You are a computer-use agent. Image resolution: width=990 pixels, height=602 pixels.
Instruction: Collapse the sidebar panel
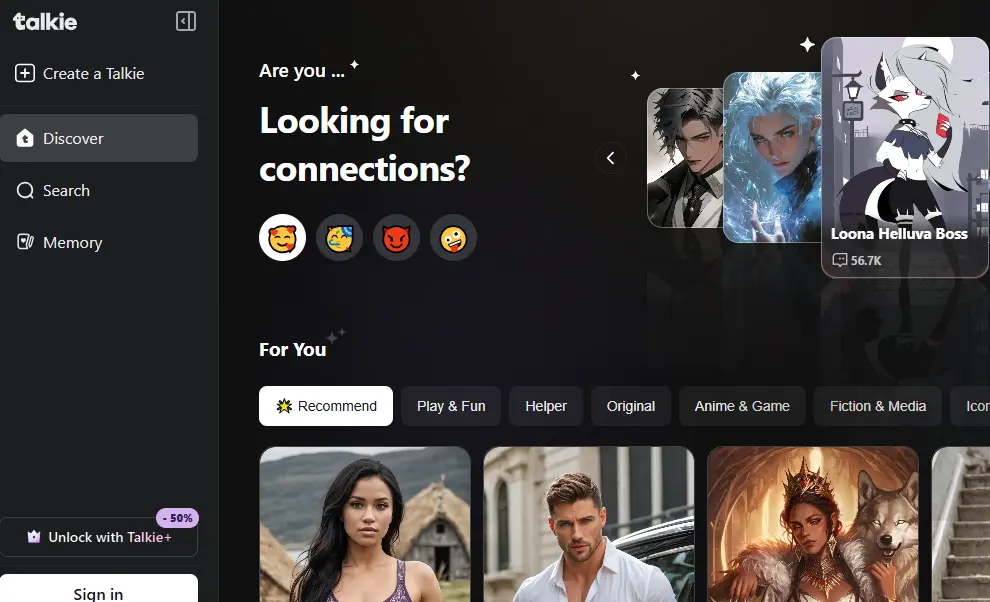(186, 21)
